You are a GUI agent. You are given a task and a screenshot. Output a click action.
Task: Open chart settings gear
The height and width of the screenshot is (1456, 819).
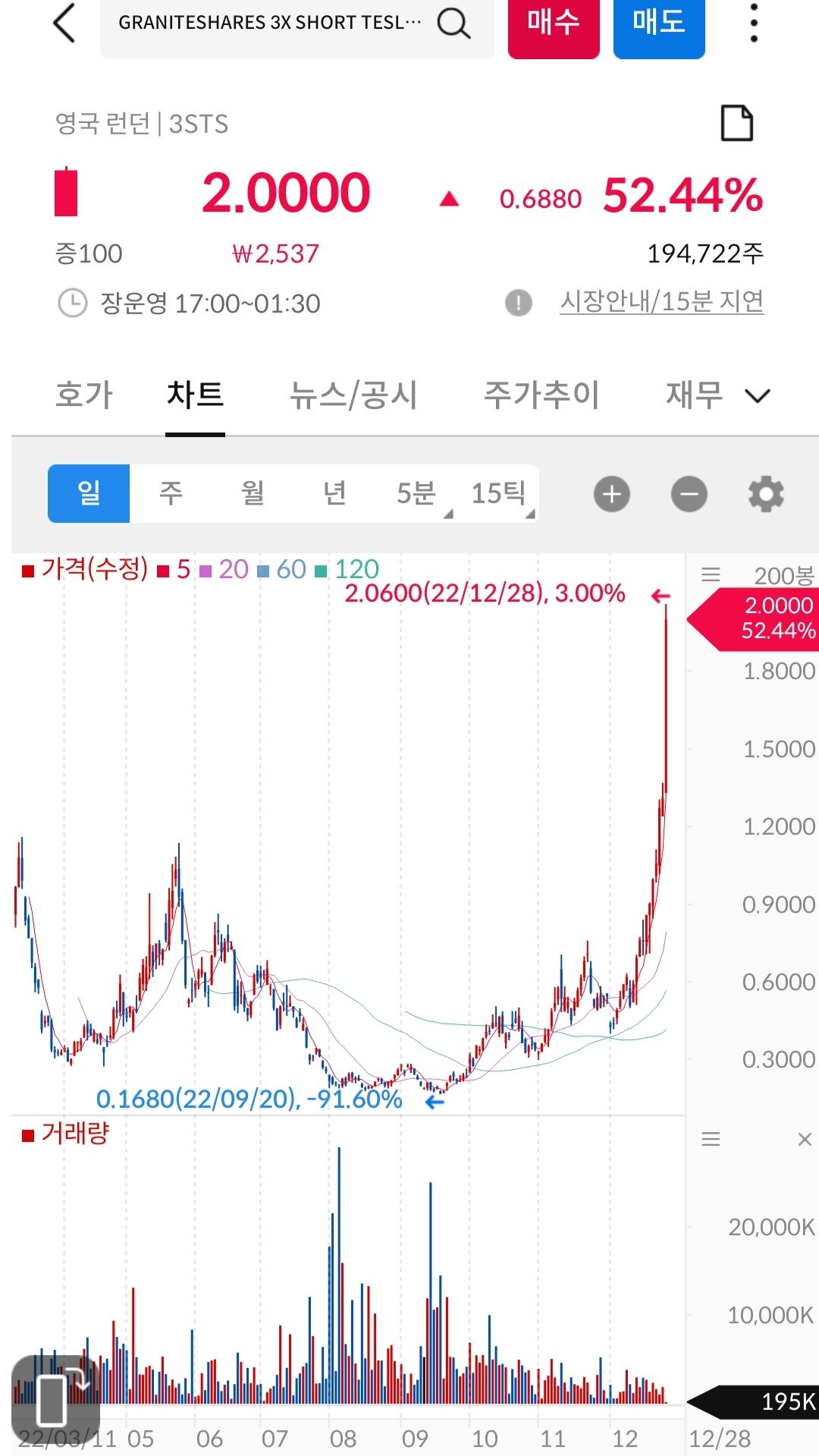(766, 495)
